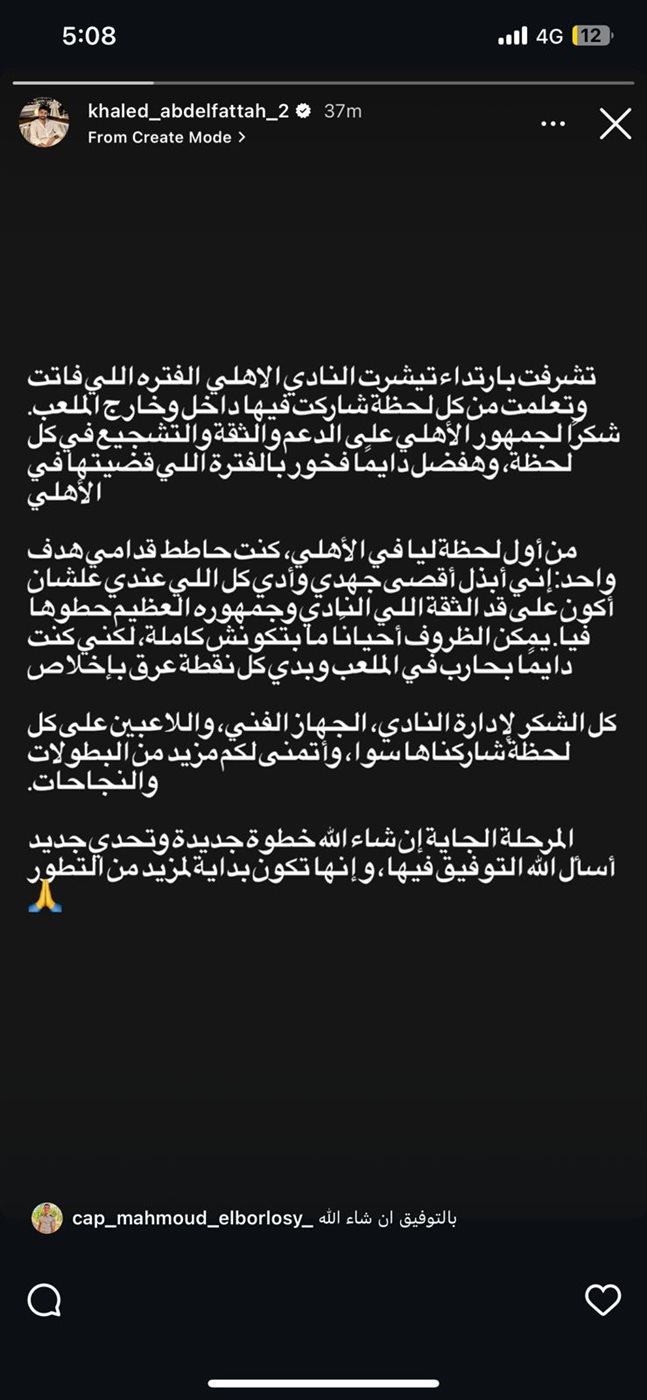This screenshot has width=647, height=1400.
Task: Open khaled_abdelfattah_2's profile picture
Action: (x=44, y=124)
